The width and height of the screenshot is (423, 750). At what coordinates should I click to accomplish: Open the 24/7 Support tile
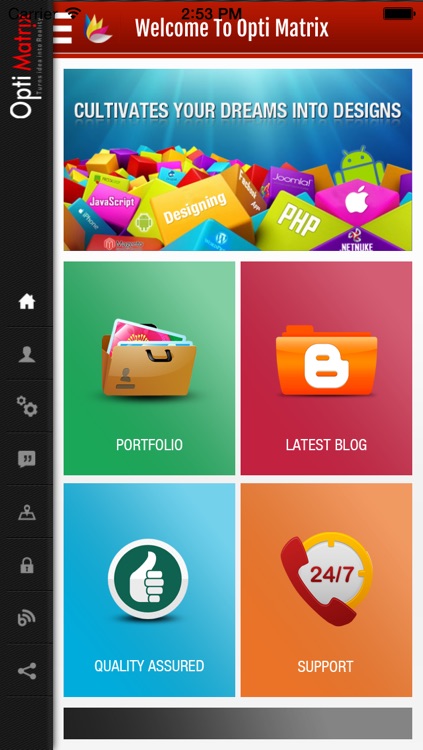[326, 590]
